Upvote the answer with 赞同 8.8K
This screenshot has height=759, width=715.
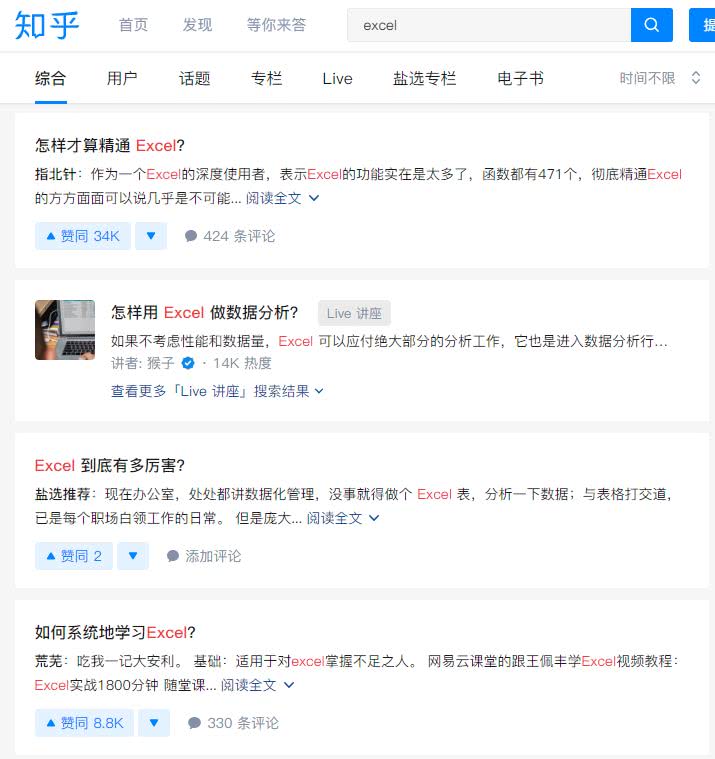84,723
